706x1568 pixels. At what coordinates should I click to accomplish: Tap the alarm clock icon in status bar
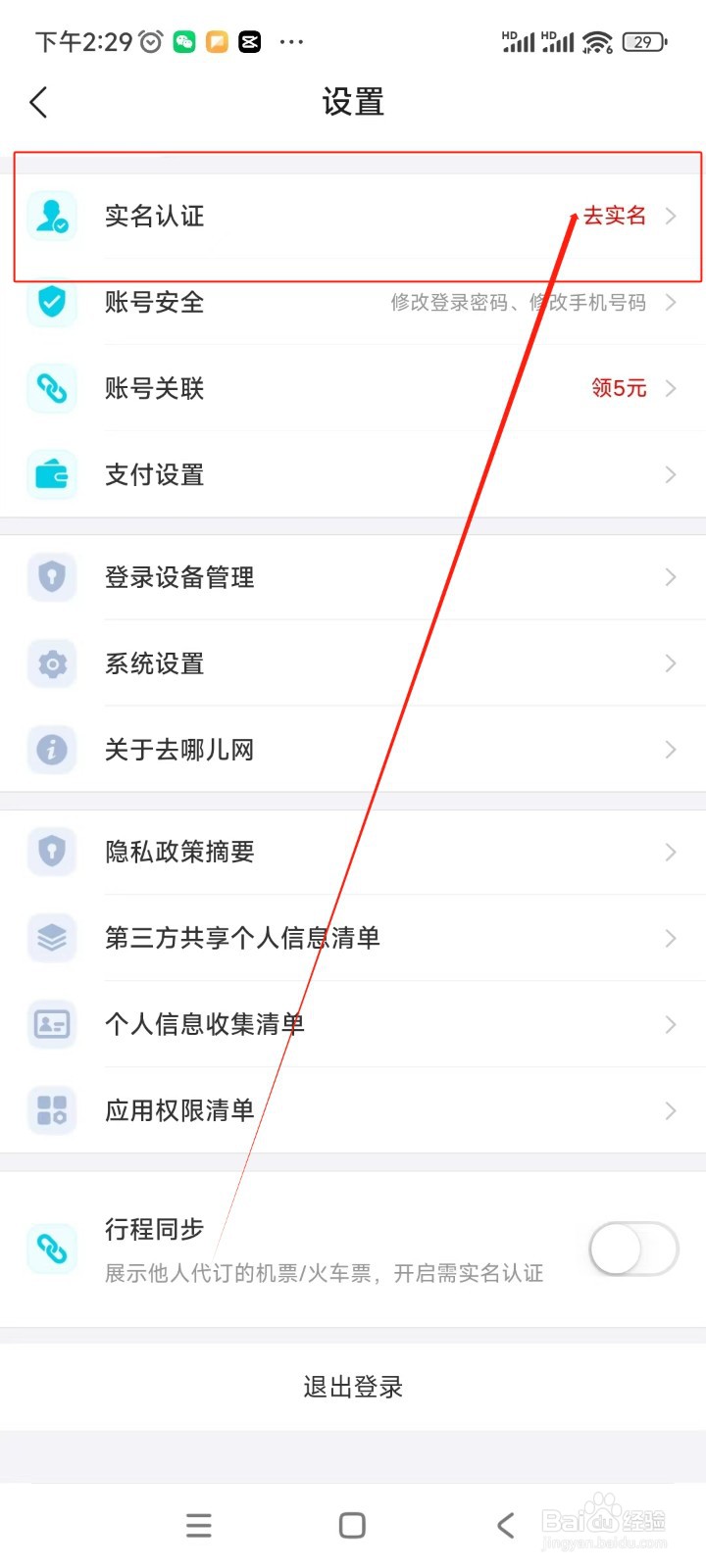coord(149,41)
